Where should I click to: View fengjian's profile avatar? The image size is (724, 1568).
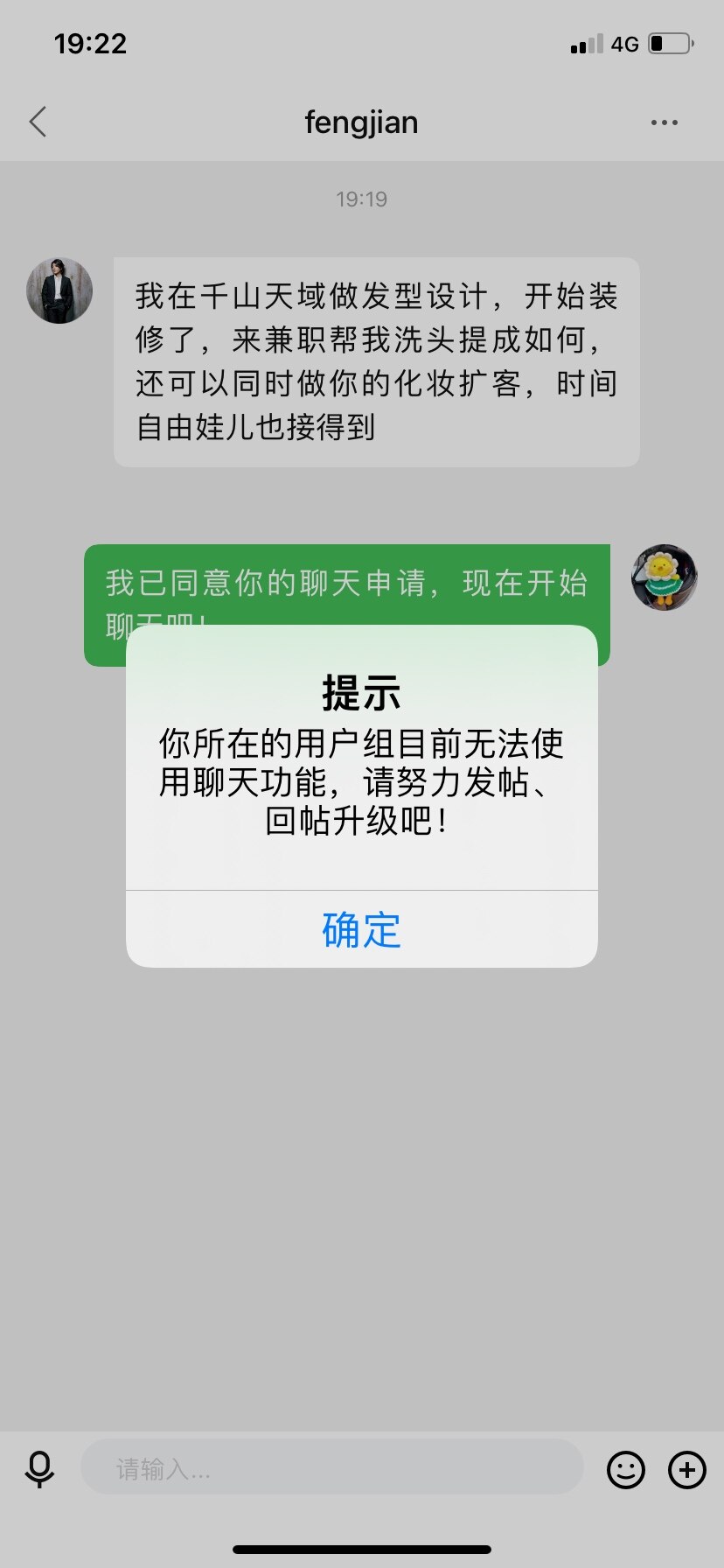(x=59, y=291)
